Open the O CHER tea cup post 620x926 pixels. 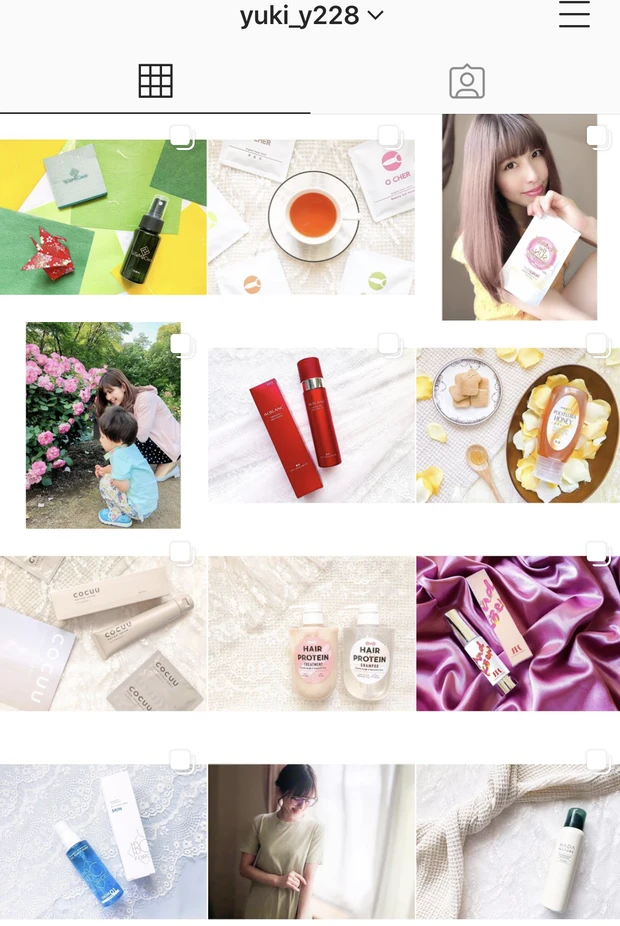[x=311, y=217]
